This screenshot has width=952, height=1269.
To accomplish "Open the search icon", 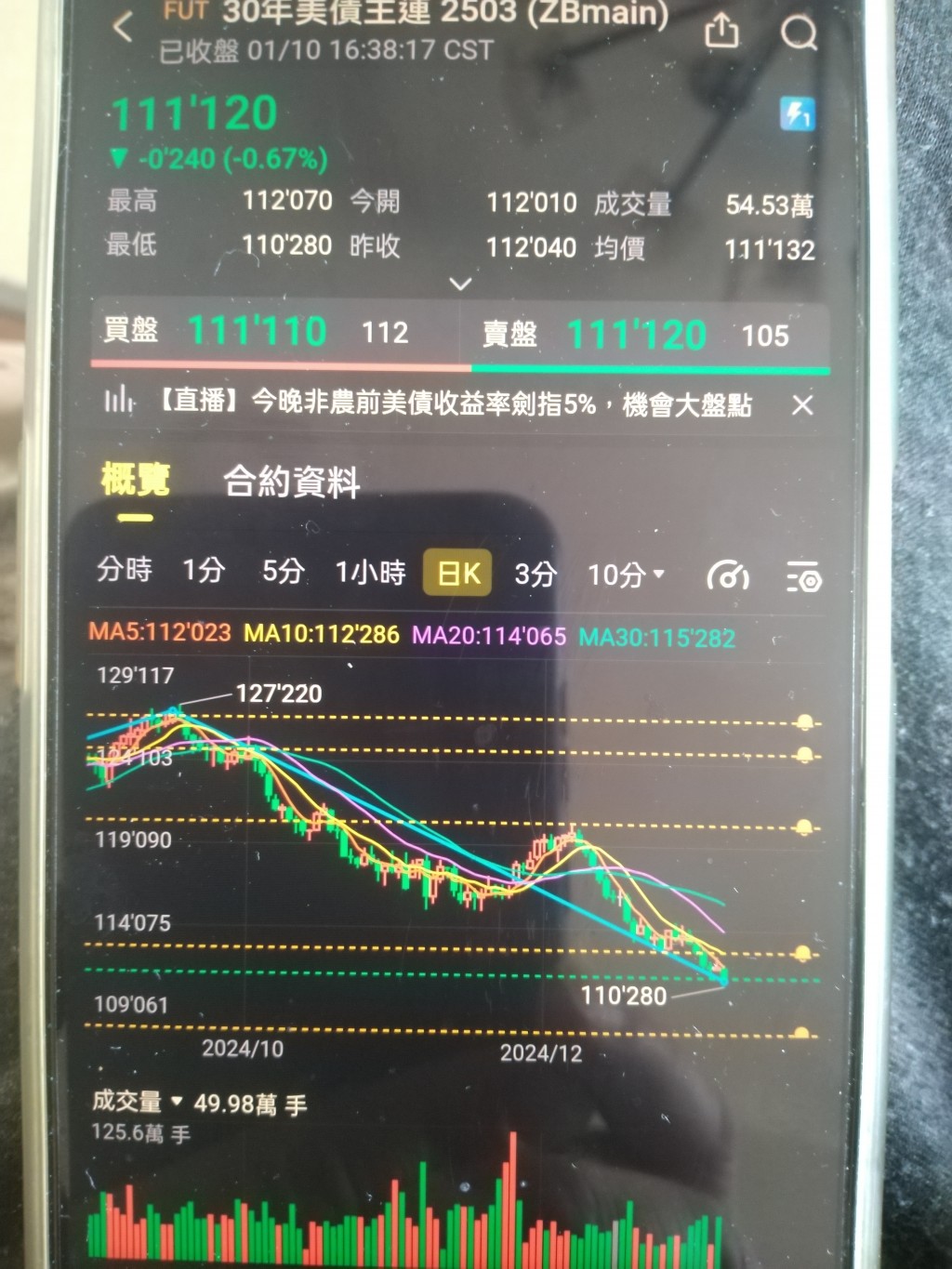I will tap(800, 33).
